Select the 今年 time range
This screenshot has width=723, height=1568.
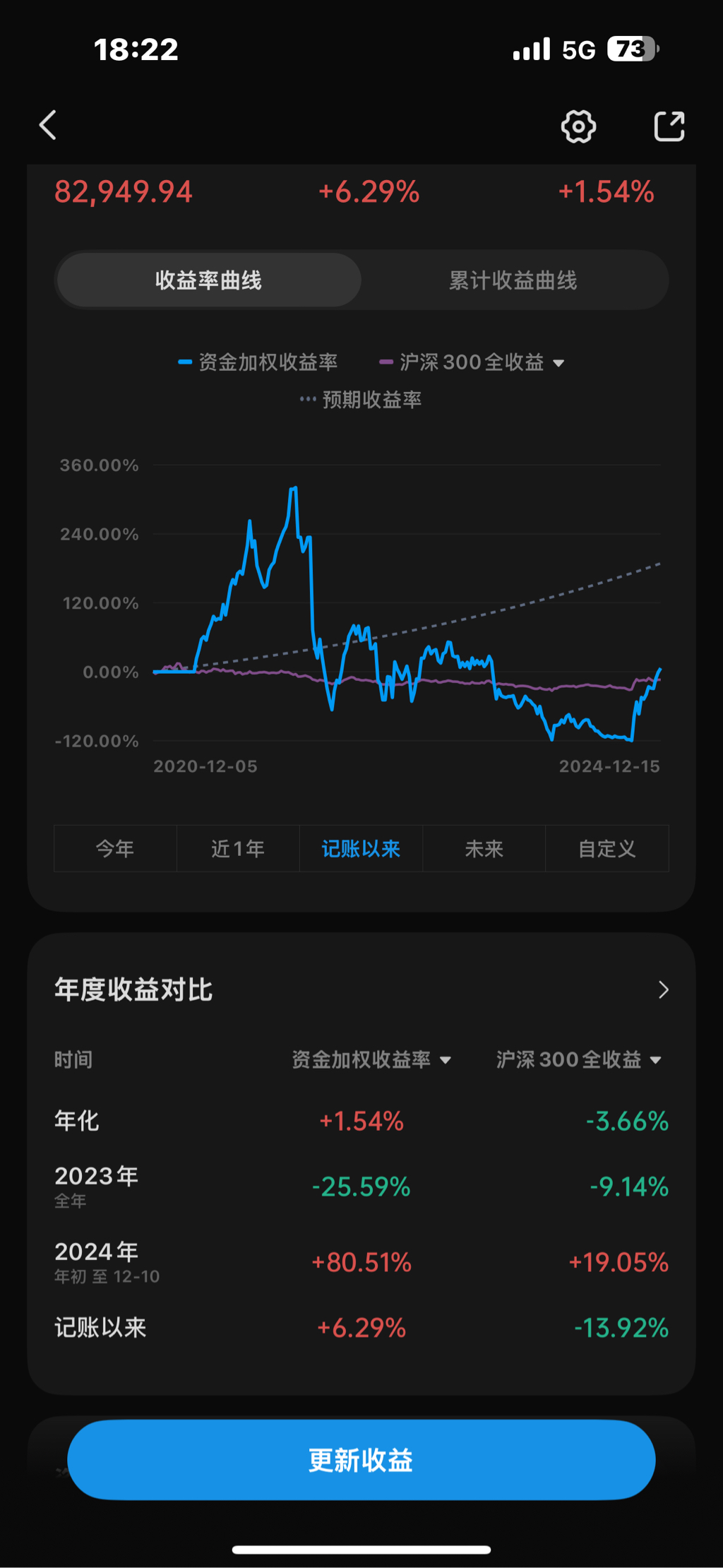115,848
